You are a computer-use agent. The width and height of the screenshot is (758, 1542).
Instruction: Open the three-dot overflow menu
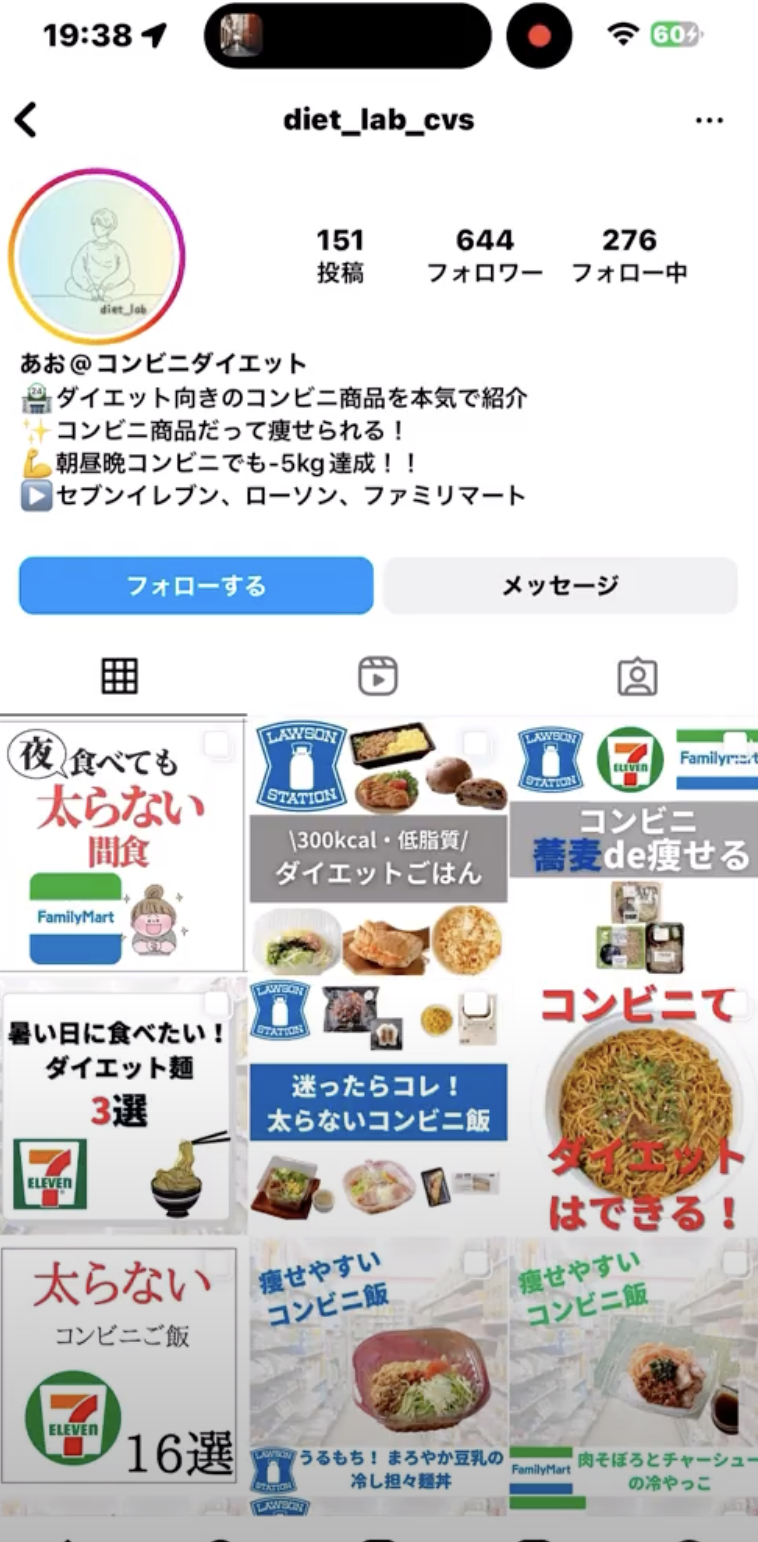coord(709,121)
